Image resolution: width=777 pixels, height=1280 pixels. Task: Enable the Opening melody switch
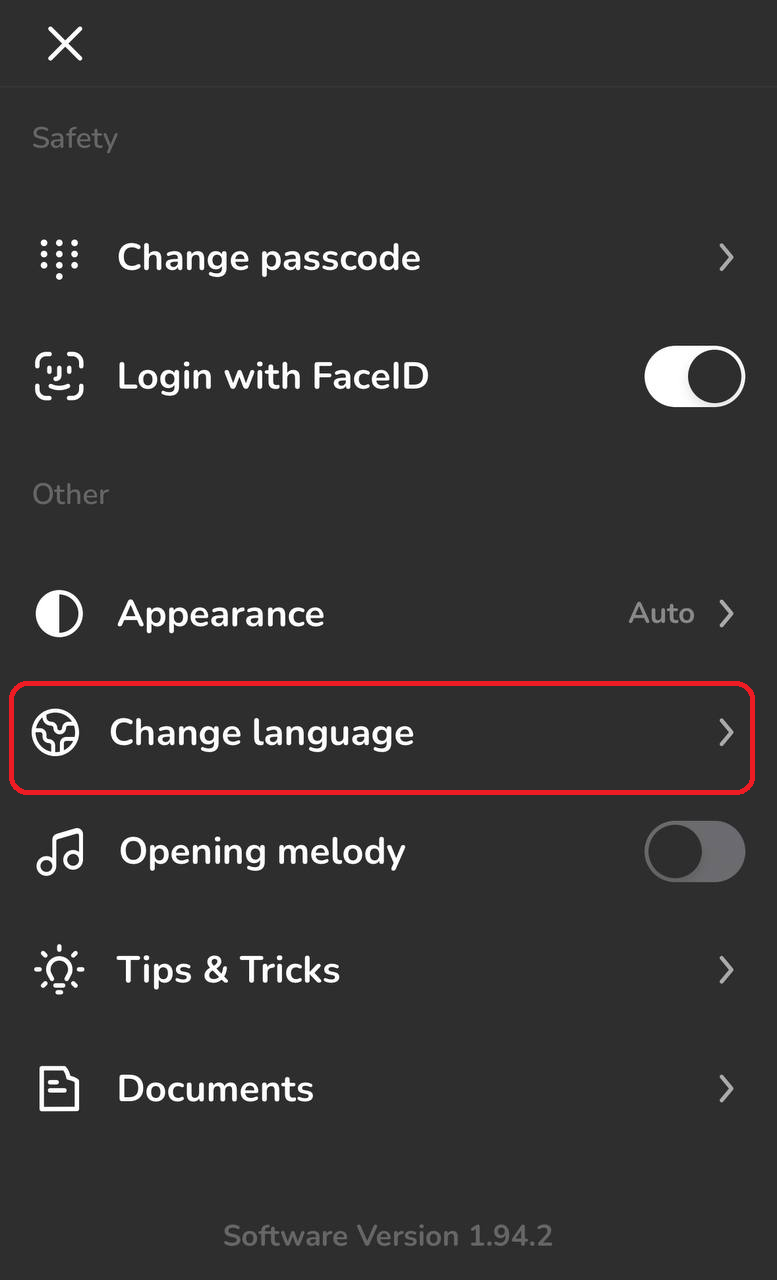pyautogui.click(x=694, y=851)
